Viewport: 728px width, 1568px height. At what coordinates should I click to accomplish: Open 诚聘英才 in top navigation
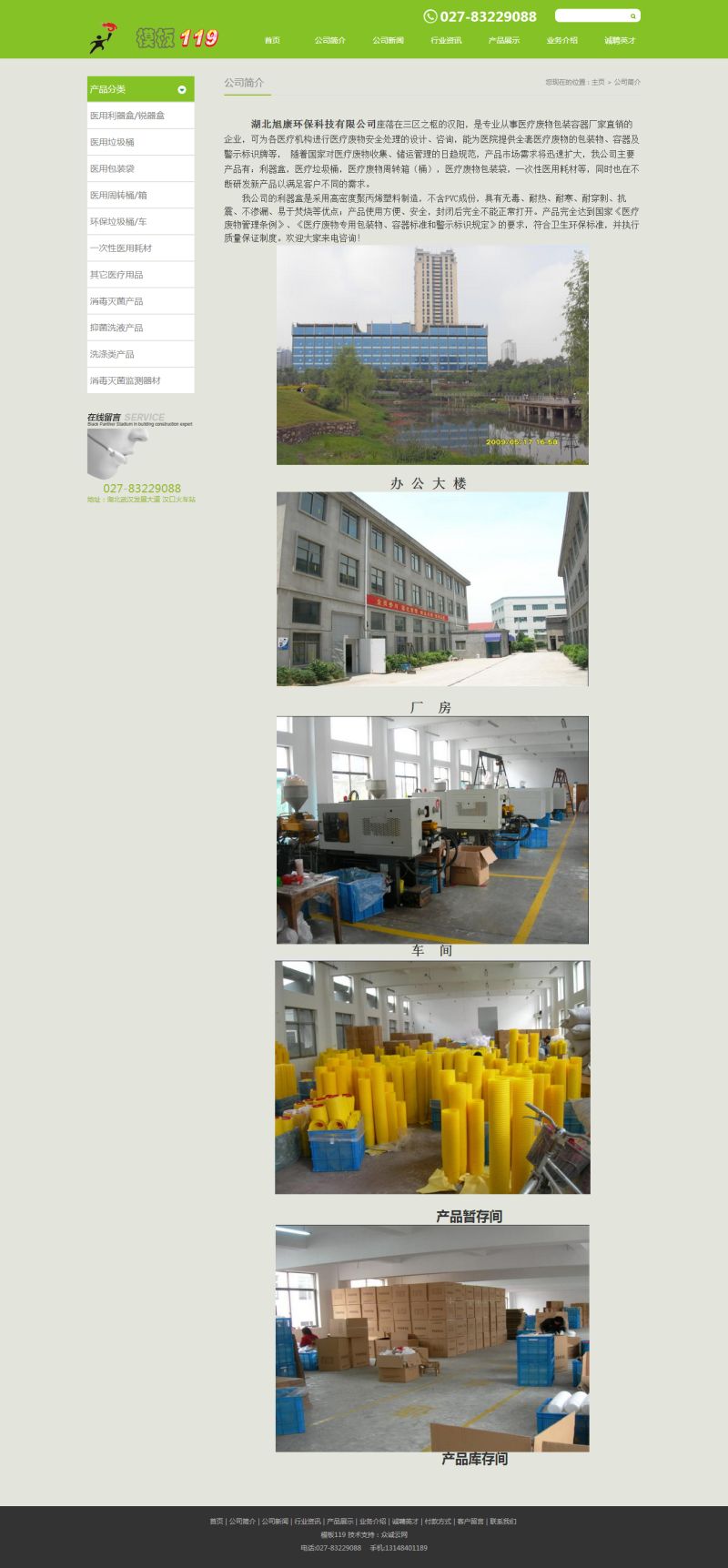coord(620,40)
